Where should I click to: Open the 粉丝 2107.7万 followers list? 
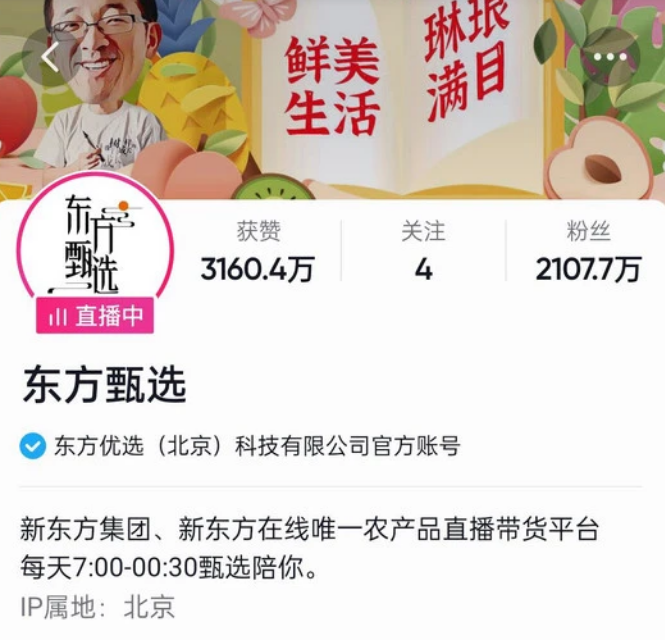click(x=588, y=252)
